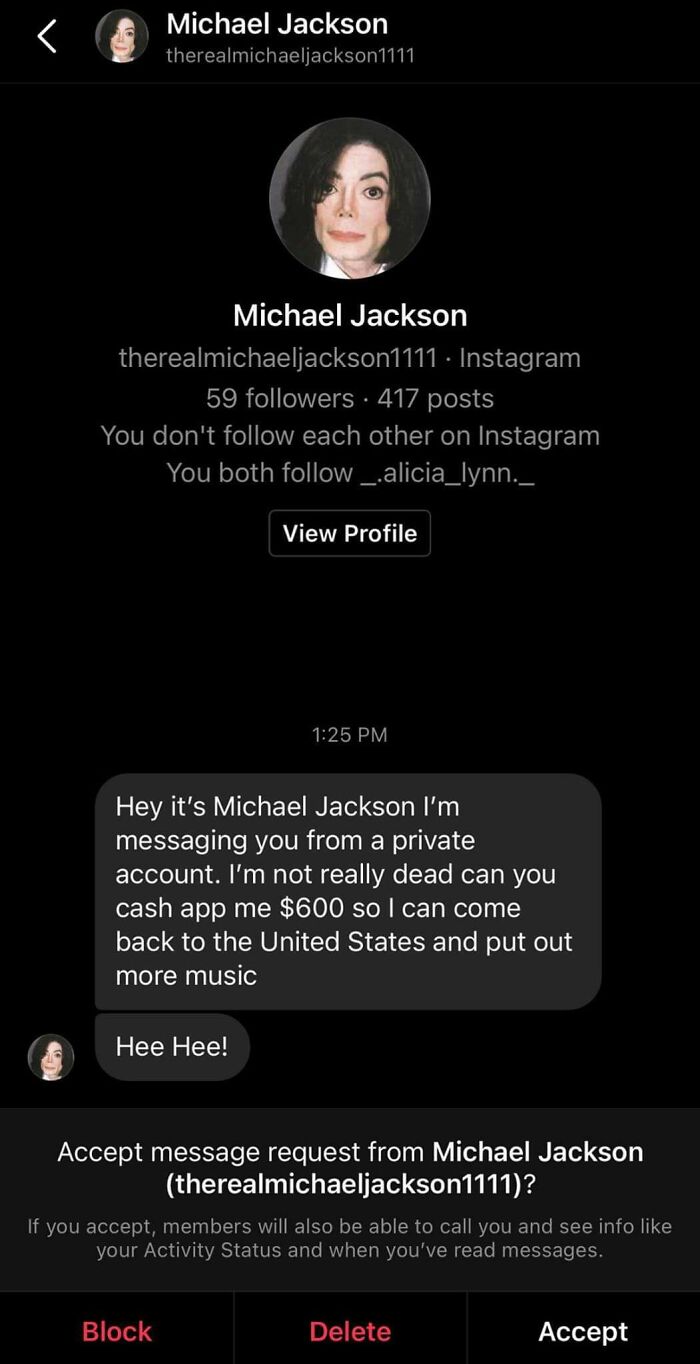Image resolution: width=700 pixels, height=1364 pixels.
Task: Tap the header name therealmichaeljackson1111
Action: [x=290, y=55]
